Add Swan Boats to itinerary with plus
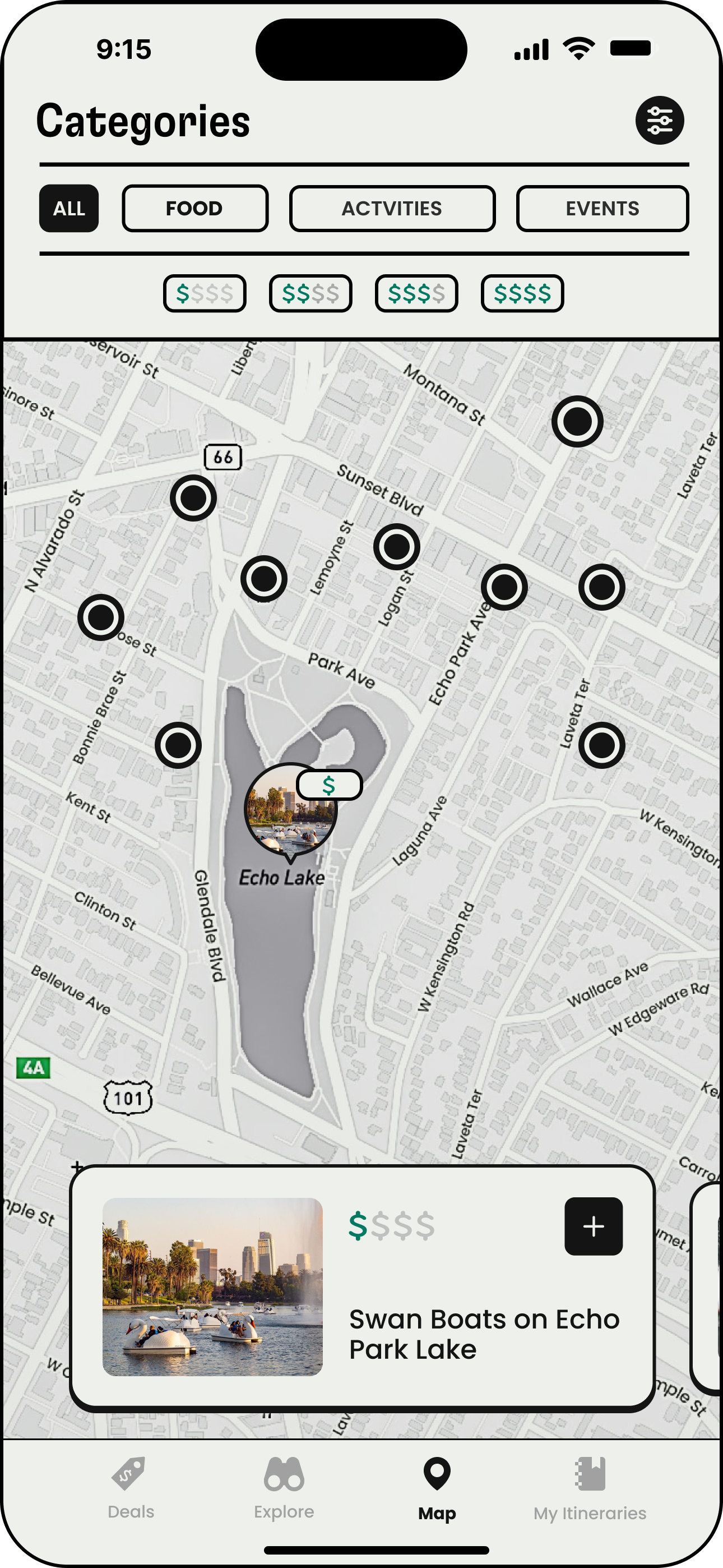This screenshot has height=1568, width=723. 594,1226
